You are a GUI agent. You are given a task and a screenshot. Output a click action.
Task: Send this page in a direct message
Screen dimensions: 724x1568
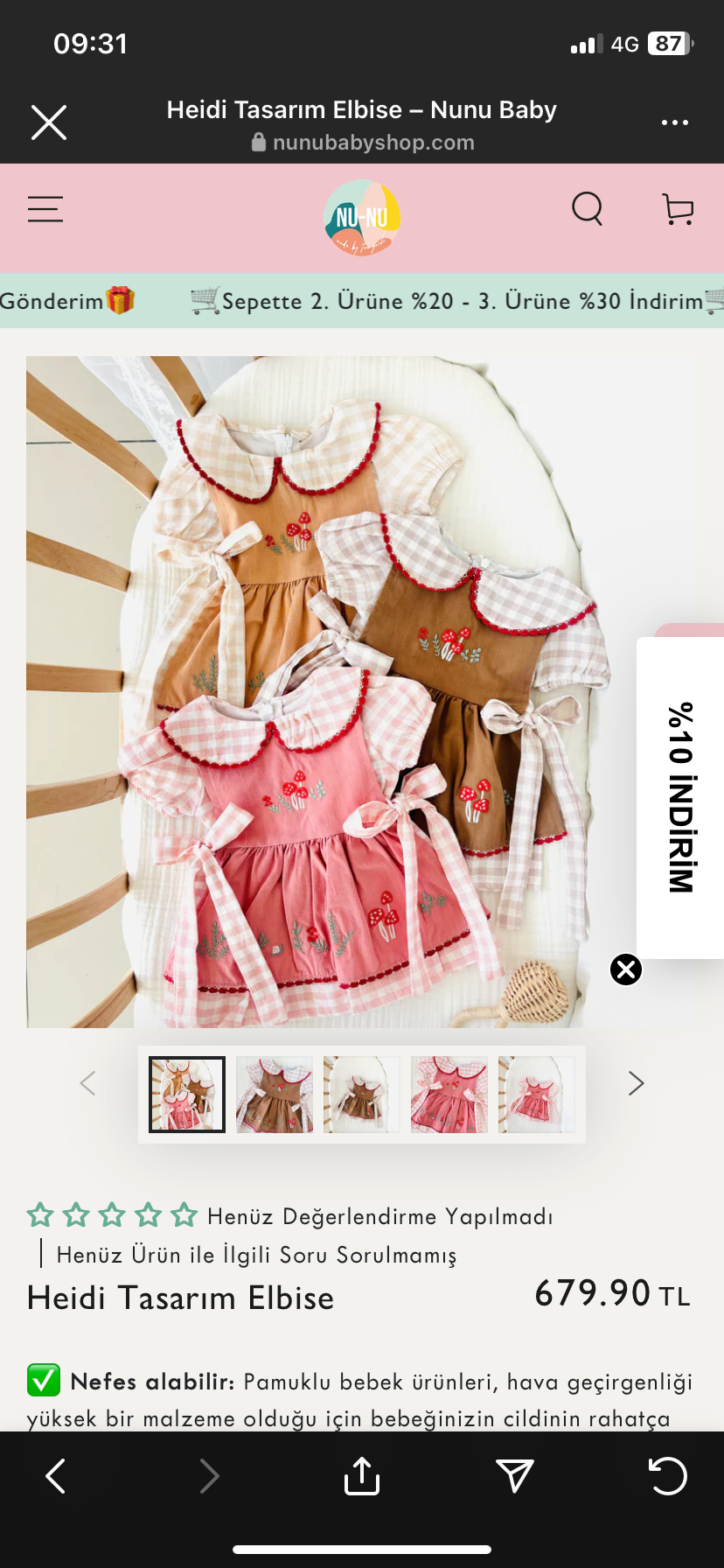(x=514, y=1476)
